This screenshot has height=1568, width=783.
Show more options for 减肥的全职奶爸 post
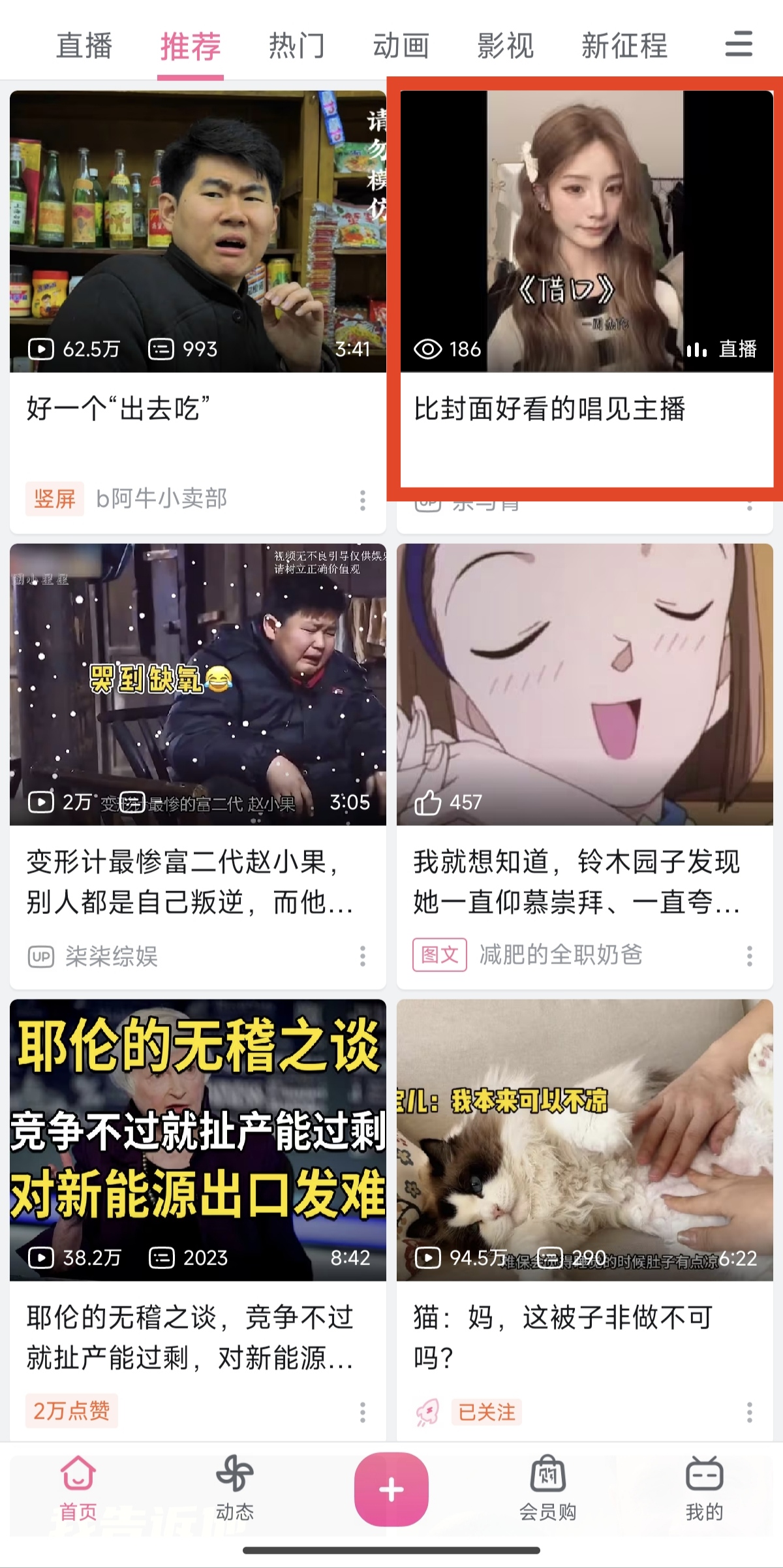click(x=749, y=956)
